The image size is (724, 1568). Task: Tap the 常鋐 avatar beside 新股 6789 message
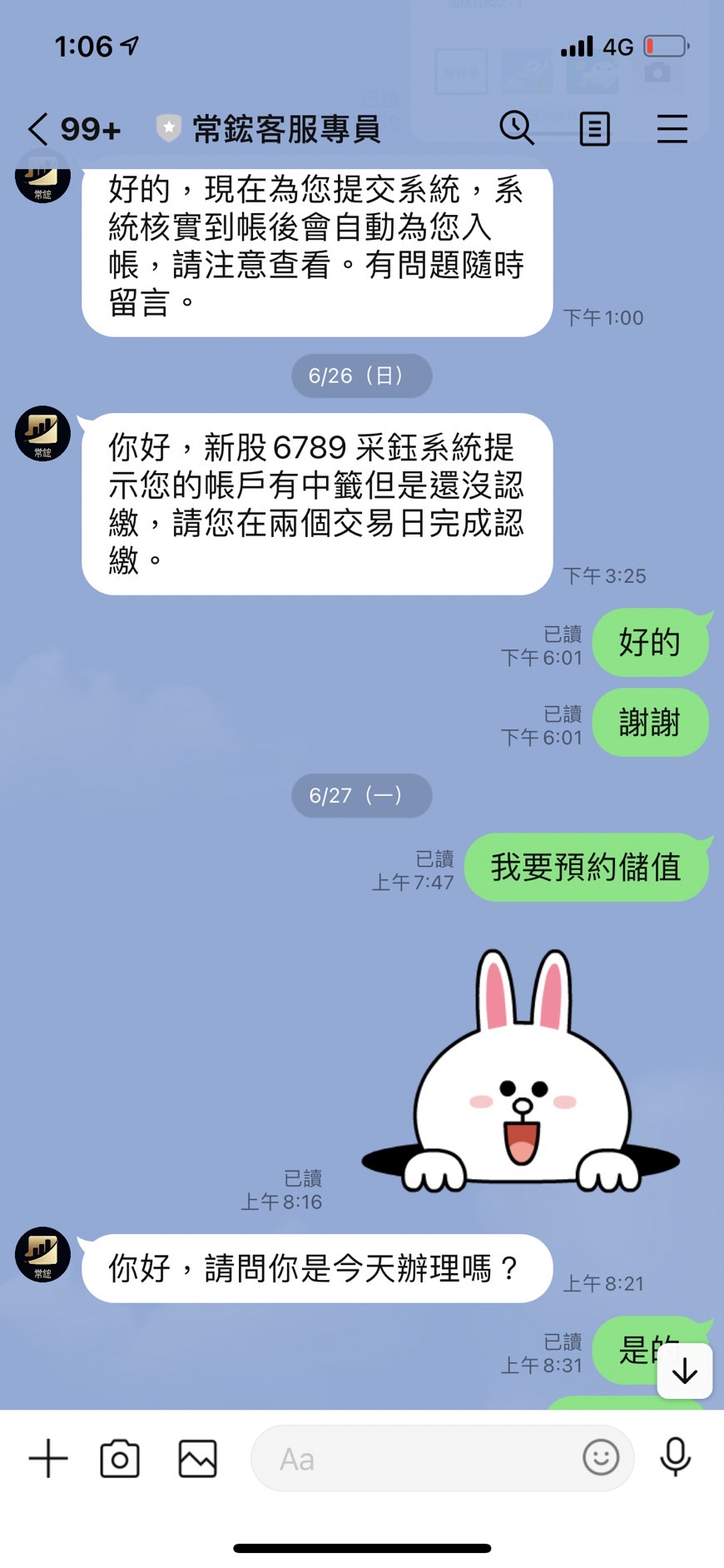pos(42,433)
